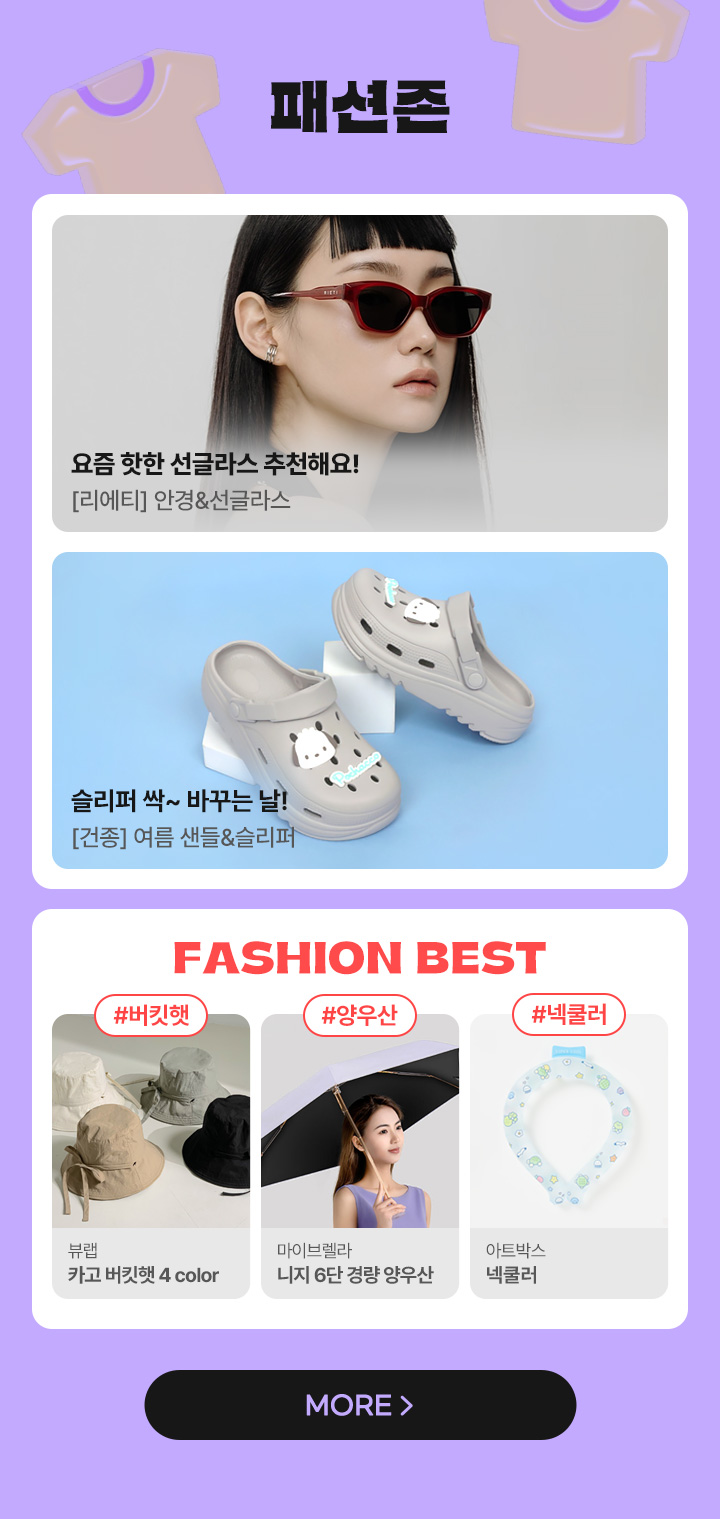Tap the MORE button
The width and height of the screenshot is (720, 1519).
pos(360,1405)
